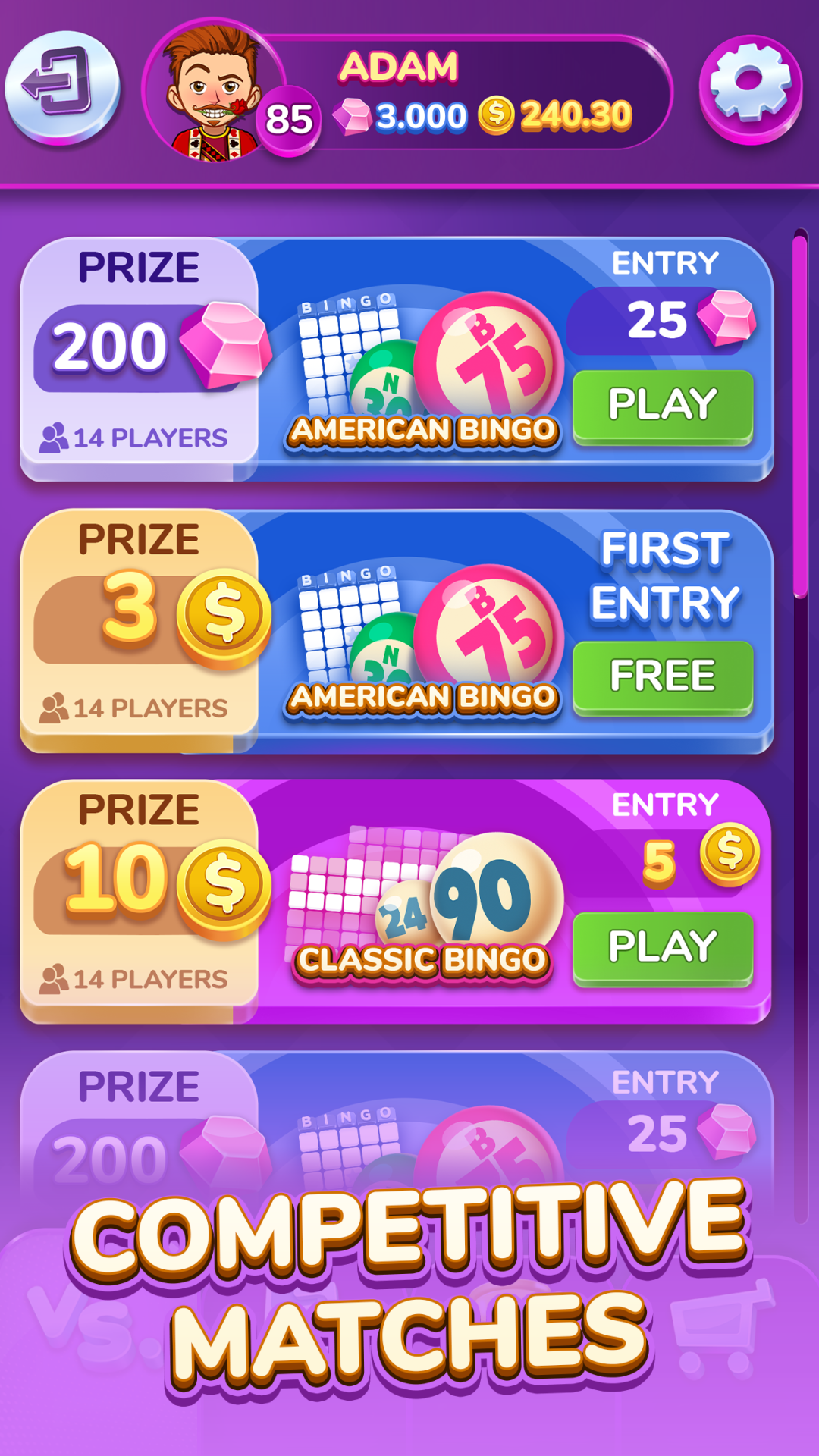The image size is (819, 1456).
Task: Play the 200 gem prize American Bingo
Action: (x=664, y=406)
